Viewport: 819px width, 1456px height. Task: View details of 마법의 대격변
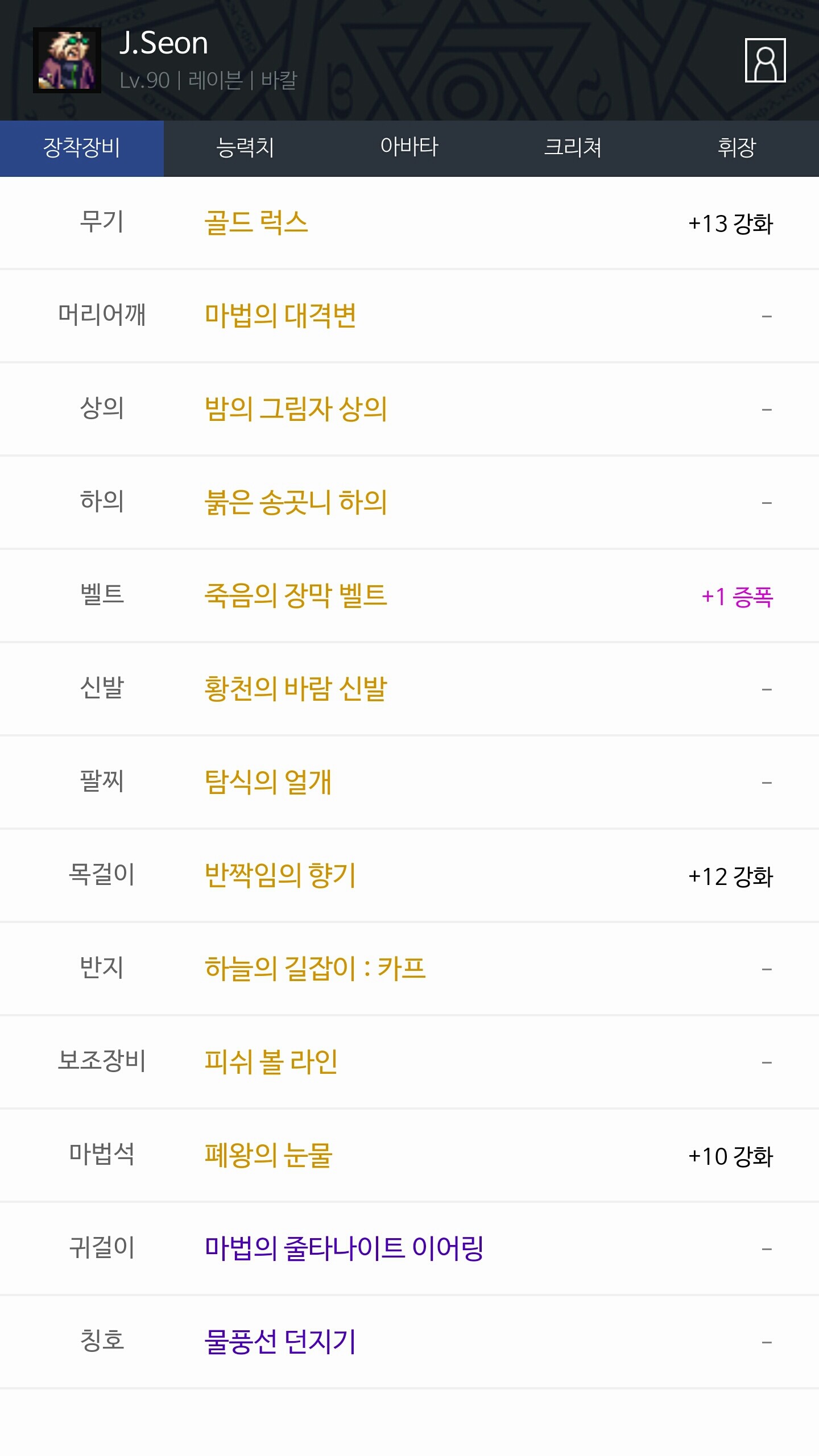coord(280,316)
